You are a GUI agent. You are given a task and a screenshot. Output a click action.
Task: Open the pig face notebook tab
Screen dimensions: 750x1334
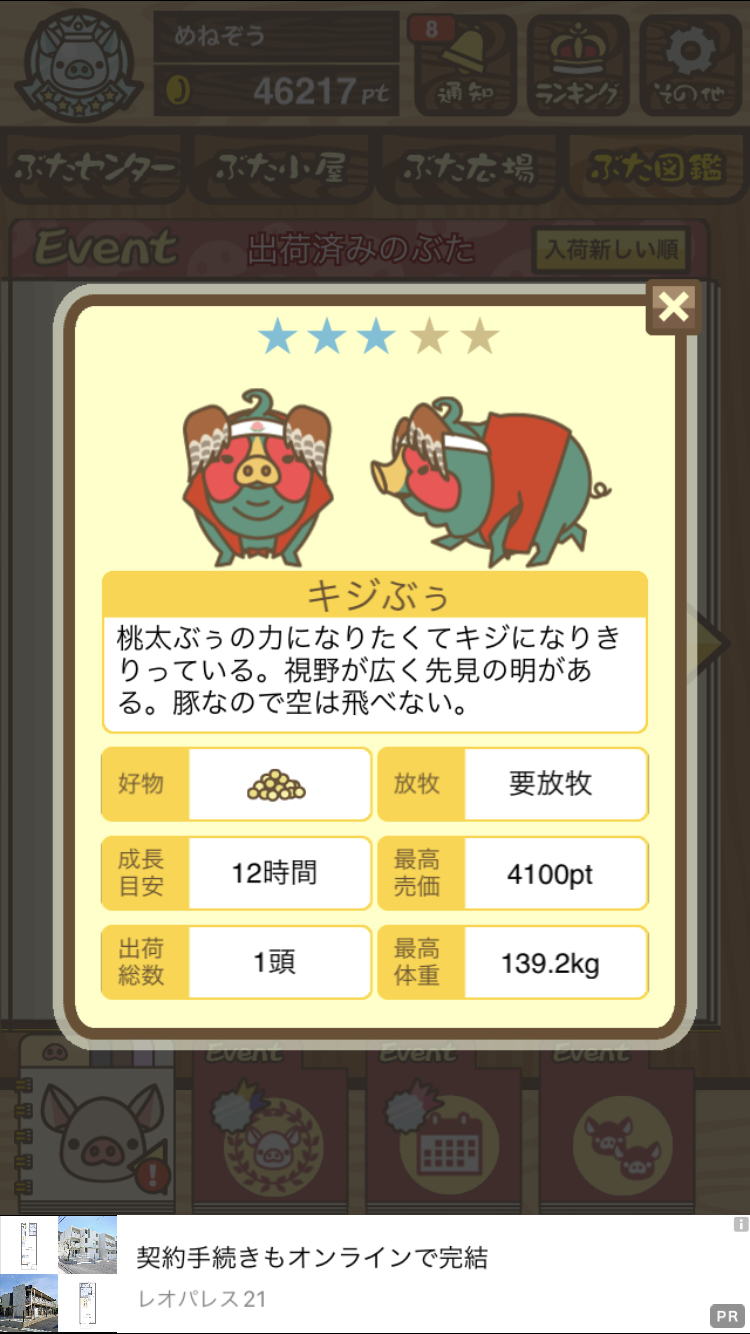97,1123
